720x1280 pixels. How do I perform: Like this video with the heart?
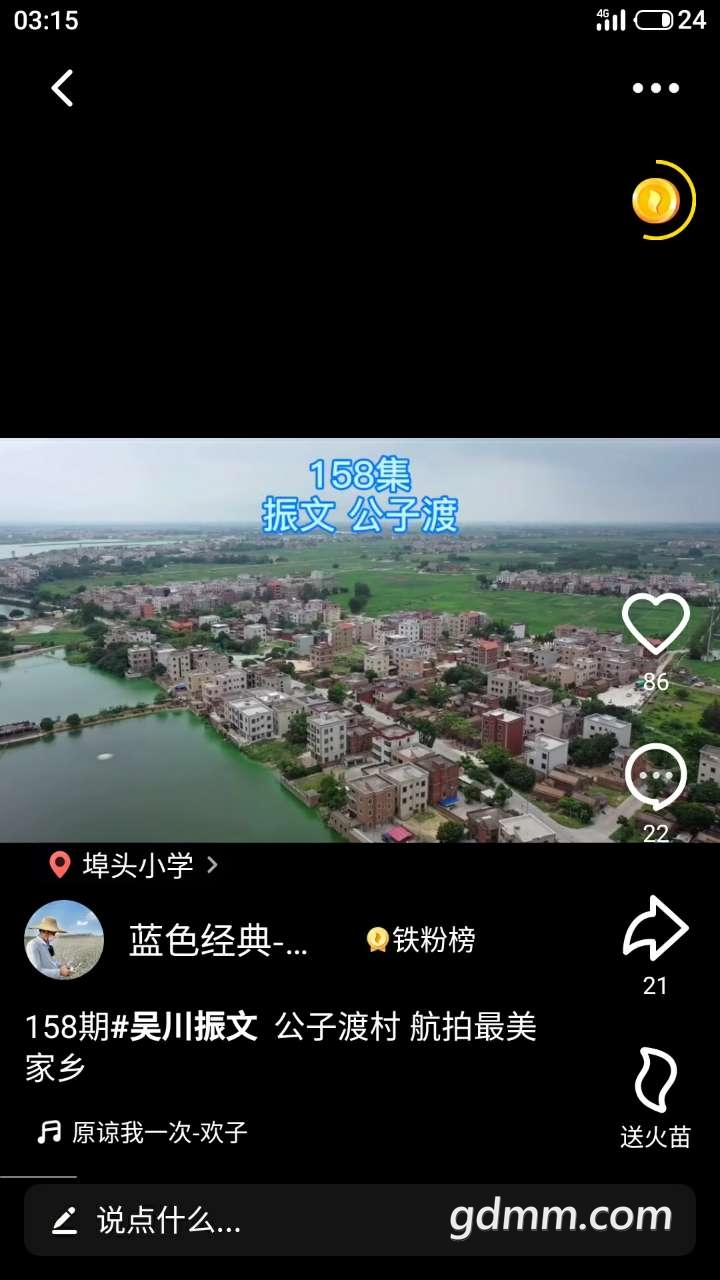click(656, 624)
